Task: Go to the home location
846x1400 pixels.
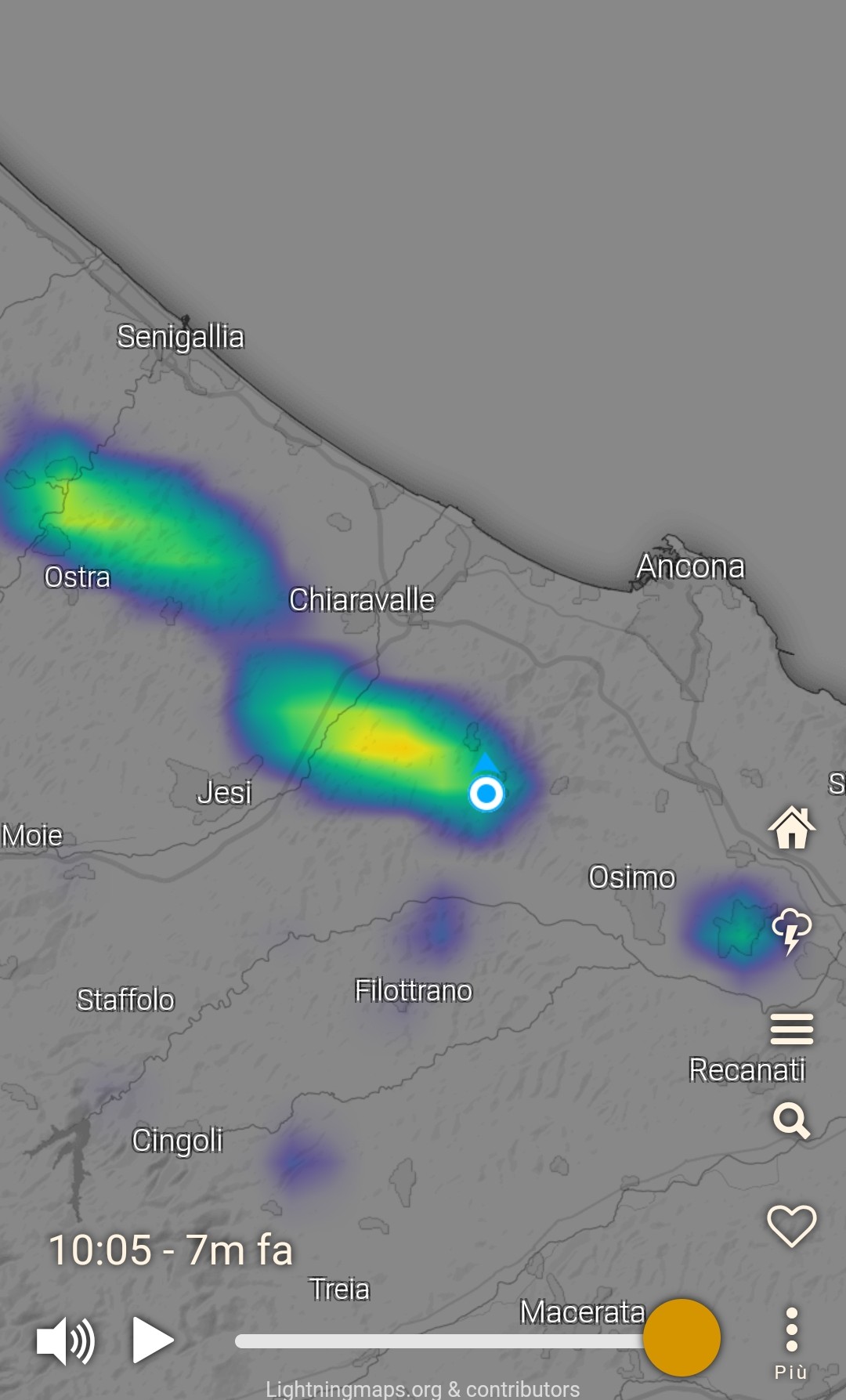Action: pos(792,827)
